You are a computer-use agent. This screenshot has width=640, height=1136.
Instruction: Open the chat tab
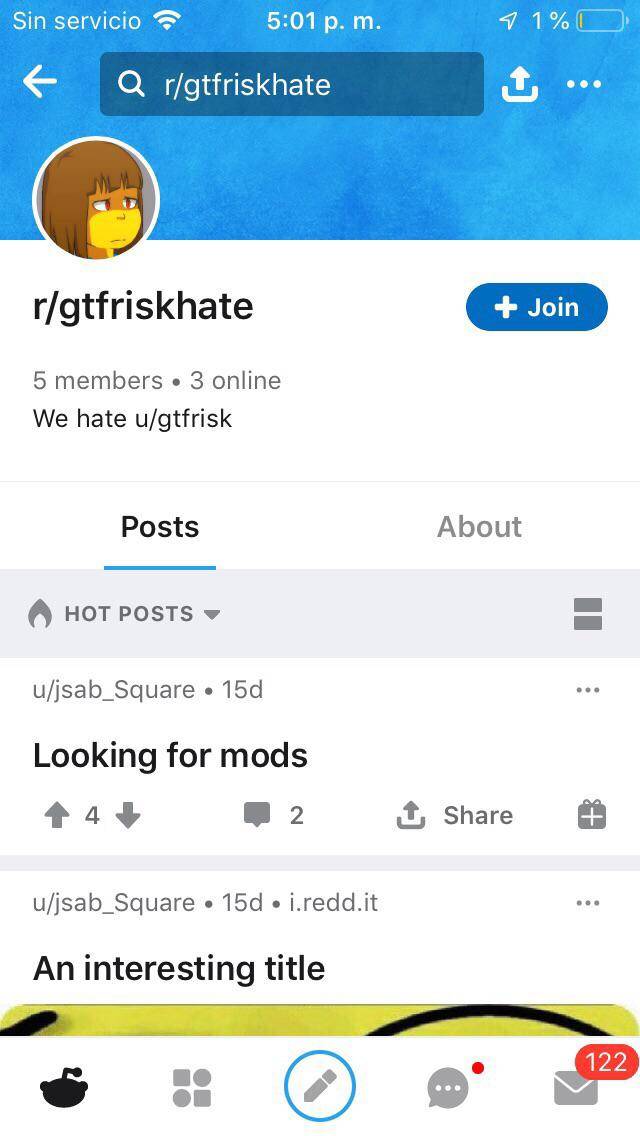(448, 1087)
